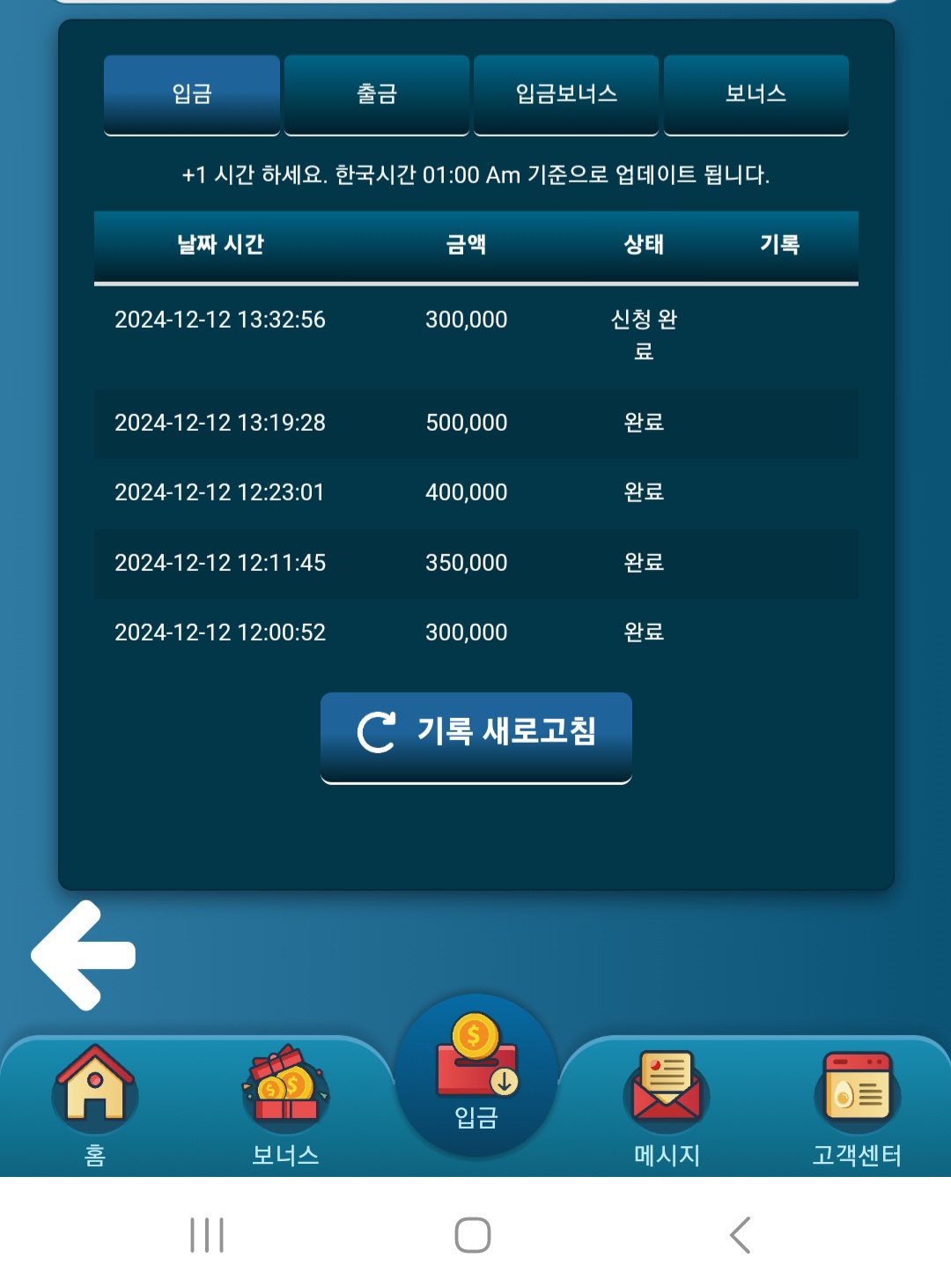The width and height of the screenshot is (951, 1288).
Task: Go back with the white arrow
Action: point(85,955)
